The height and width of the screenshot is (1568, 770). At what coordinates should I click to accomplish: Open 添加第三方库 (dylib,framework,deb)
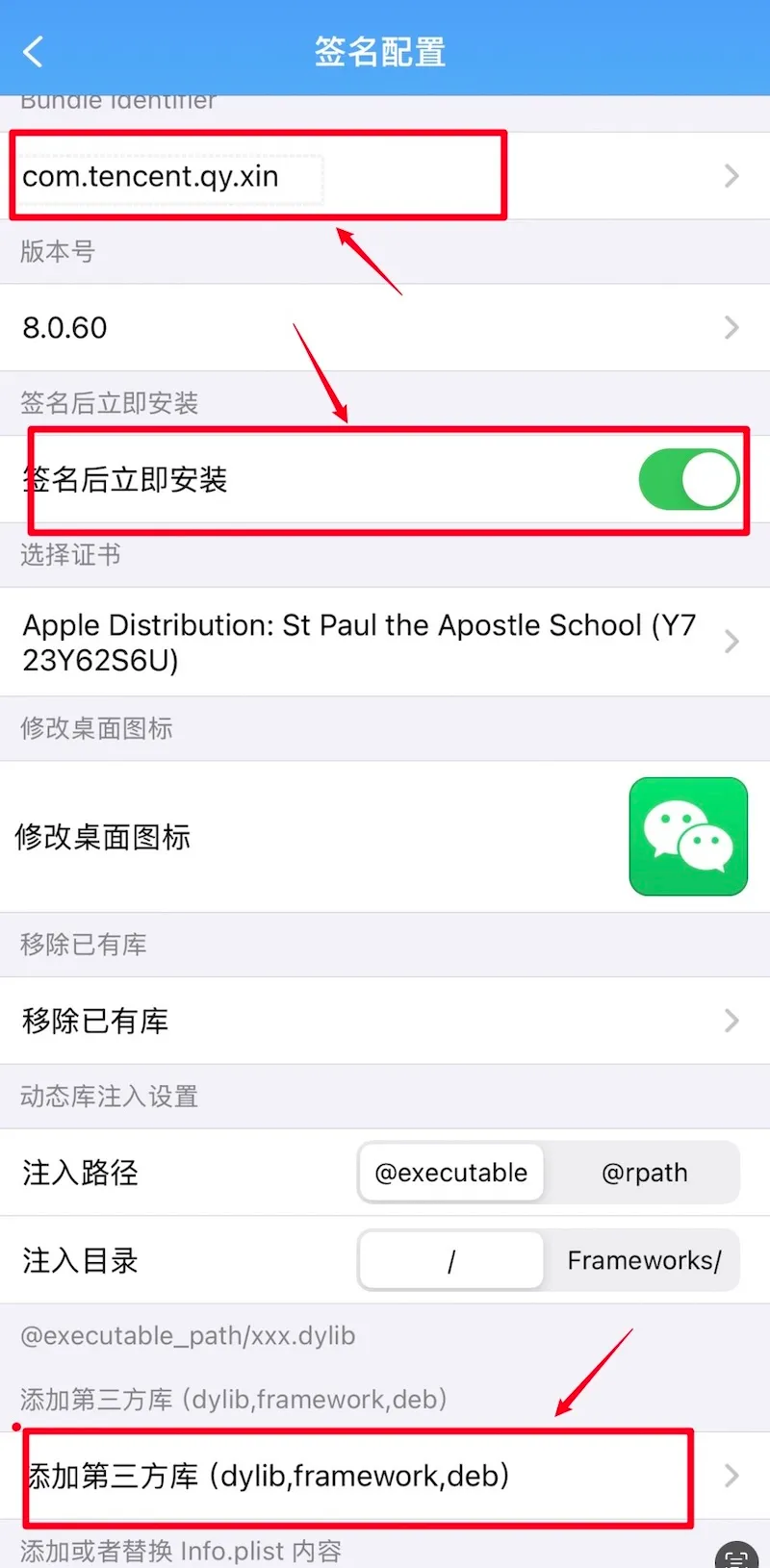[385, 1476]
